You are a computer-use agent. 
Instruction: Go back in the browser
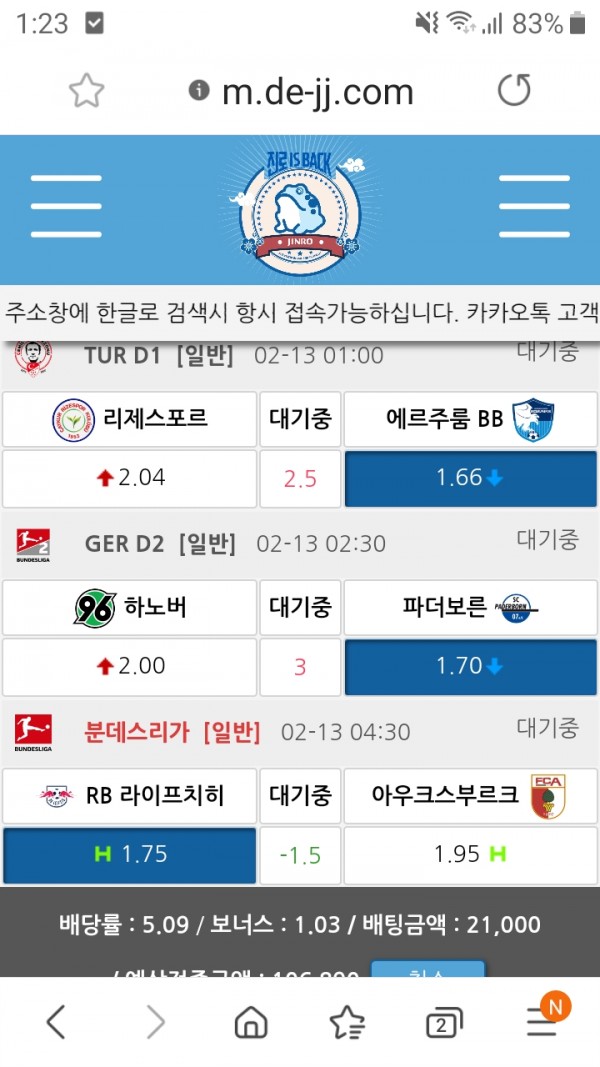[56, 1022]
